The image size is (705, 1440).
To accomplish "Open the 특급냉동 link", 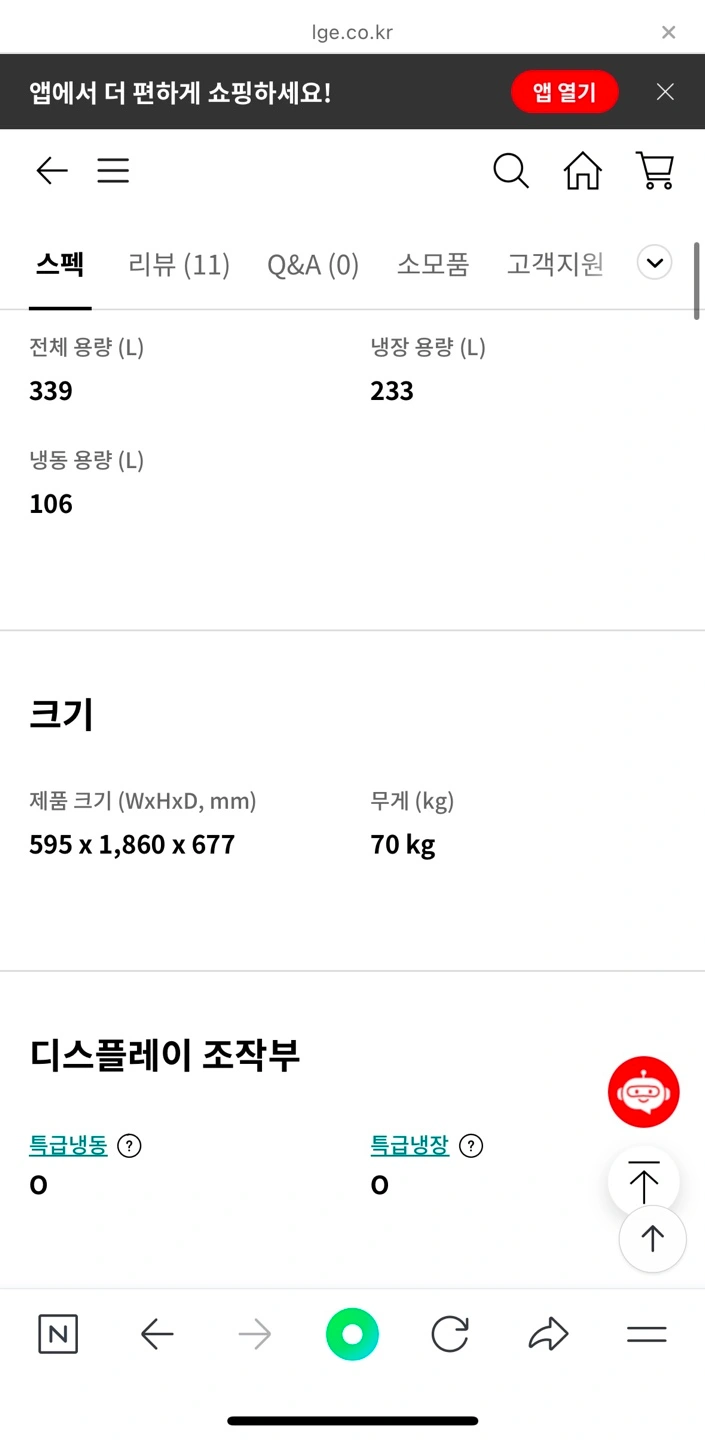I will tap(68, 1145).
